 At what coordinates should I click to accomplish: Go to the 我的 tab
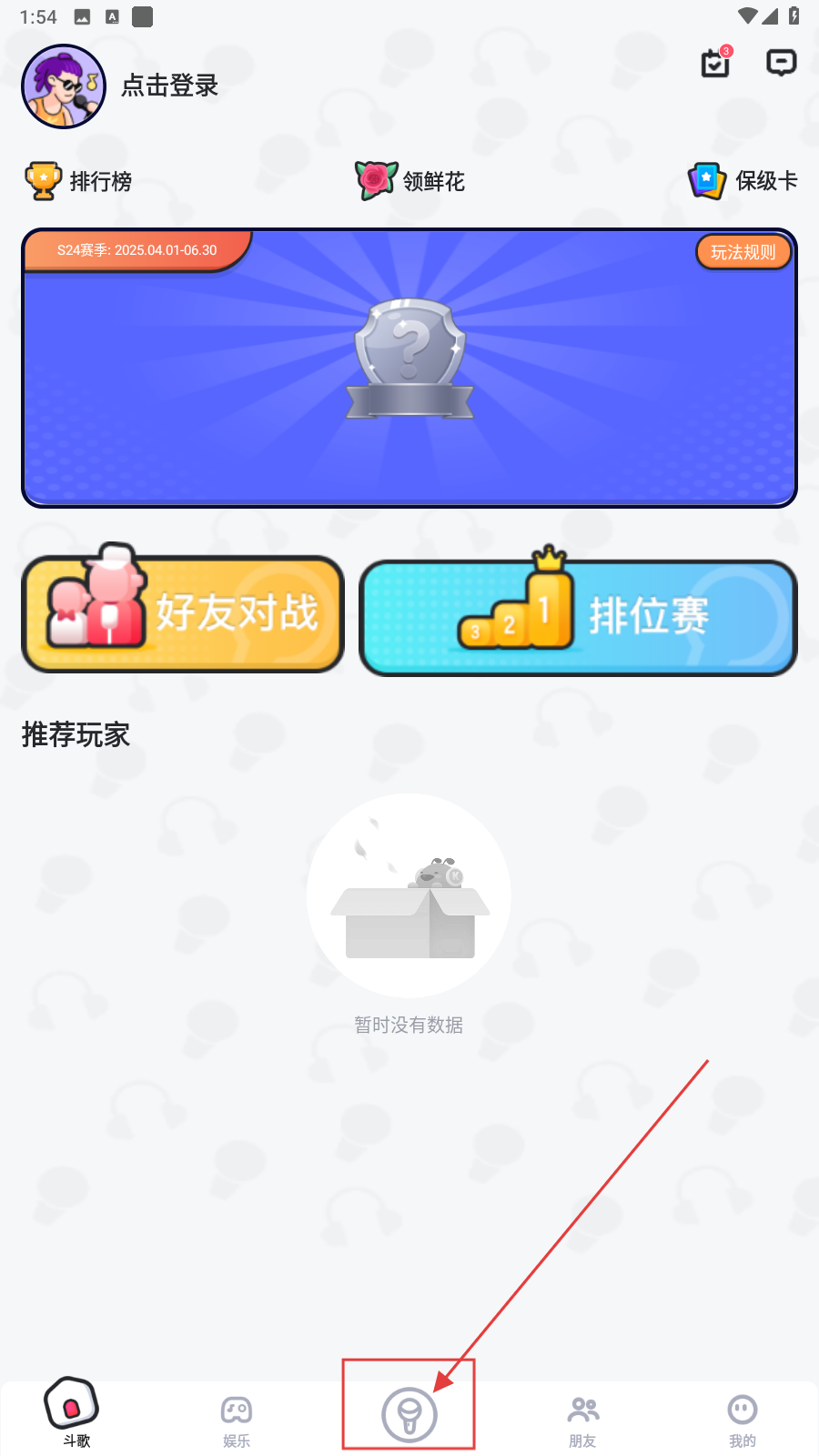pos(743,1420)
